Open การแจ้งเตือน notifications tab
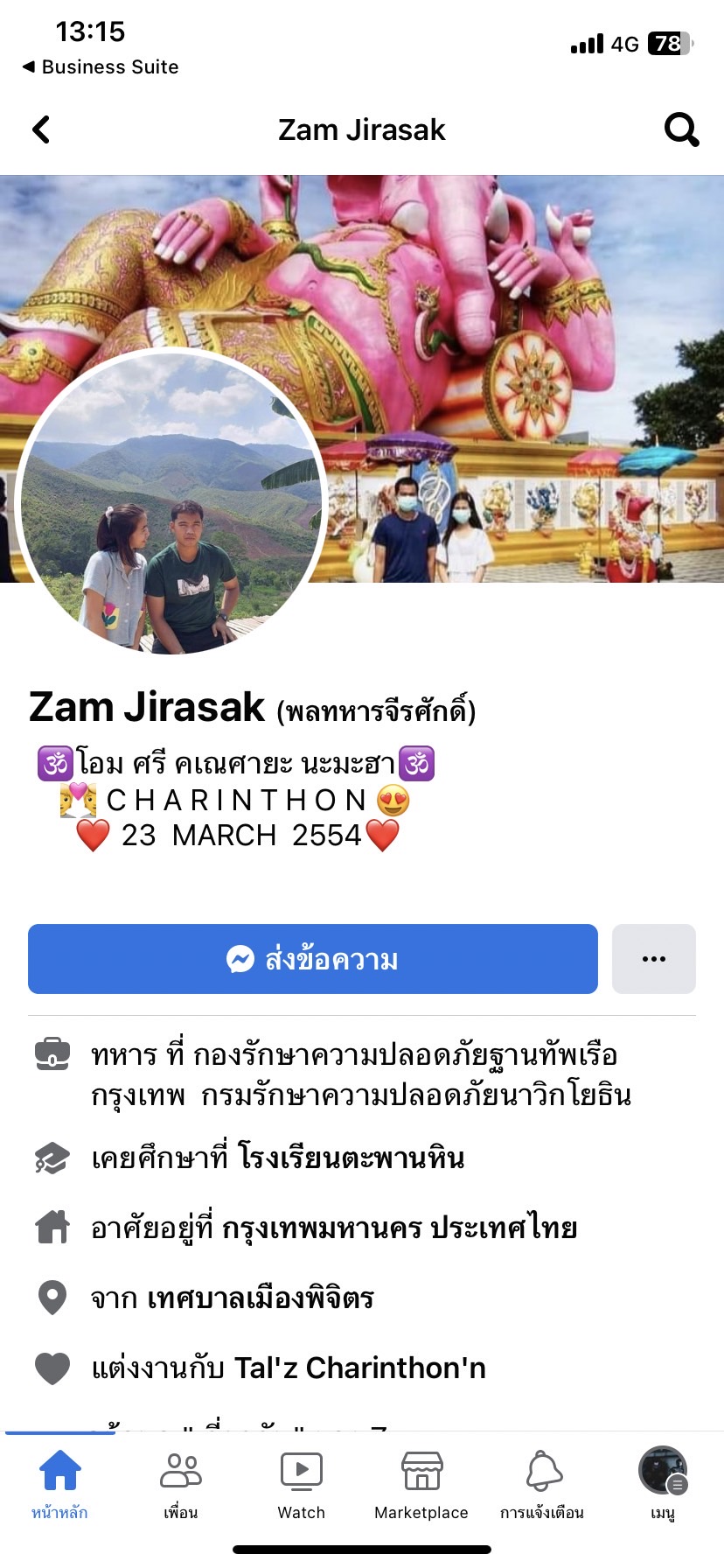This screenshot has height=1568, width=724. click(x=542, y=1484)
